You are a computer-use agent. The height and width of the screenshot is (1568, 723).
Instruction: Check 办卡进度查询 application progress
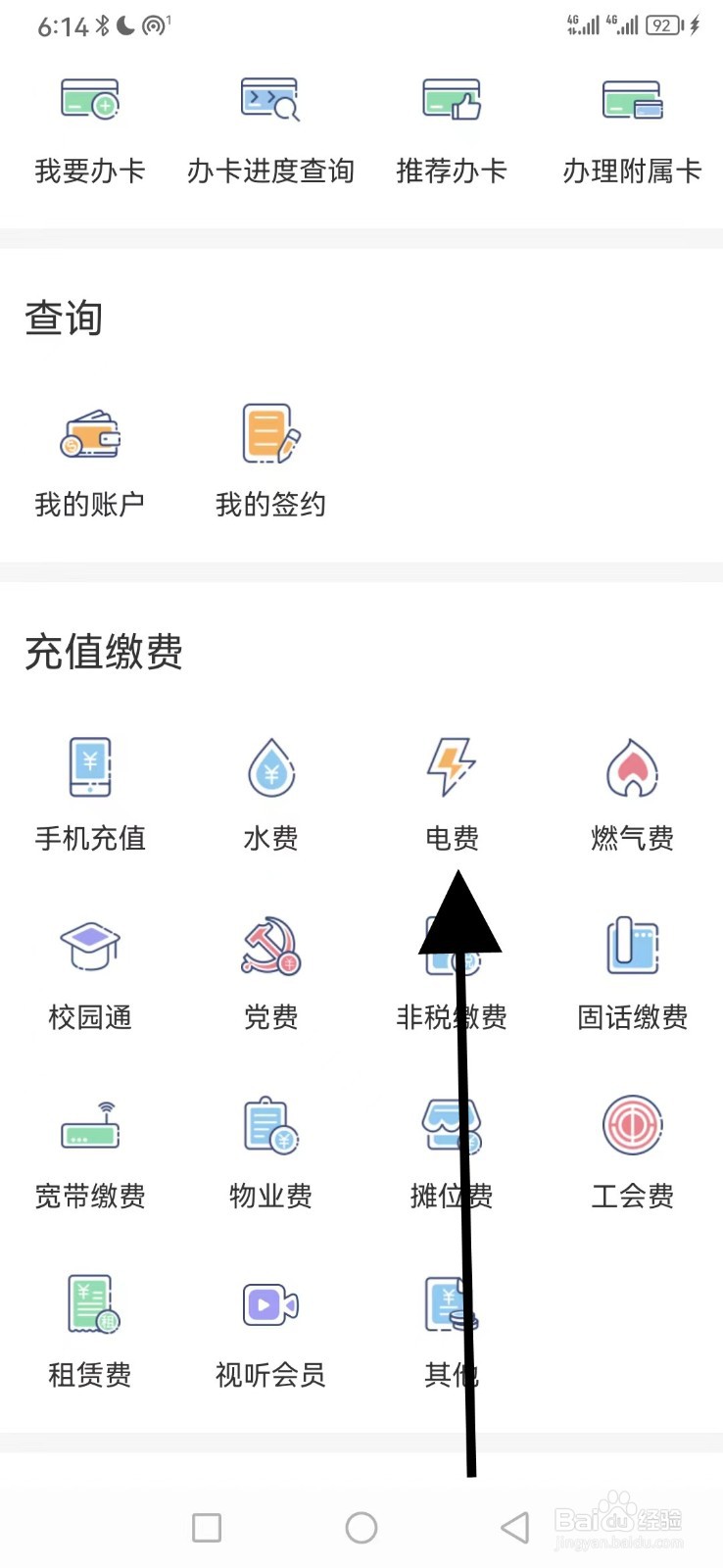[270, 130]
